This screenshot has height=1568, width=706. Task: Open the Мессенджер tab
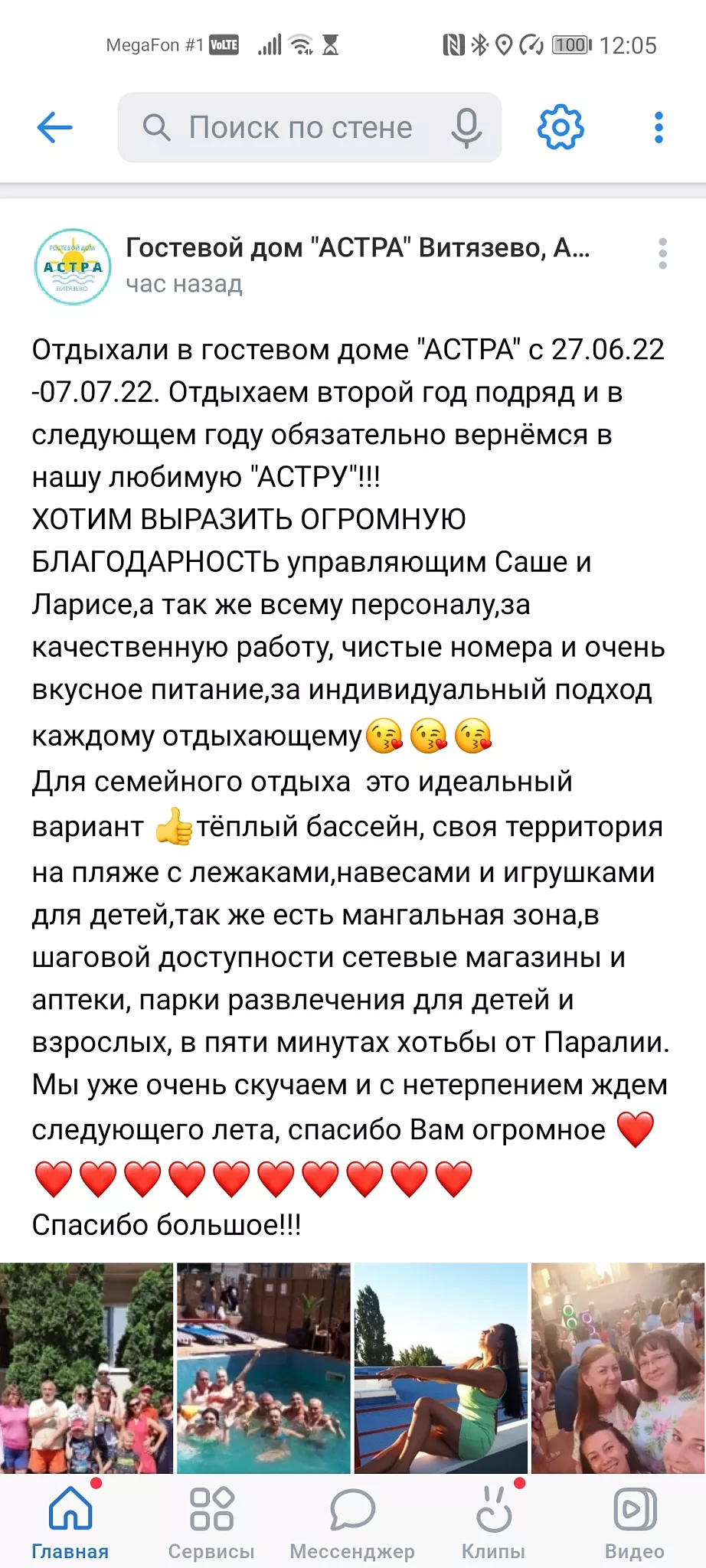pos(352,1522)
